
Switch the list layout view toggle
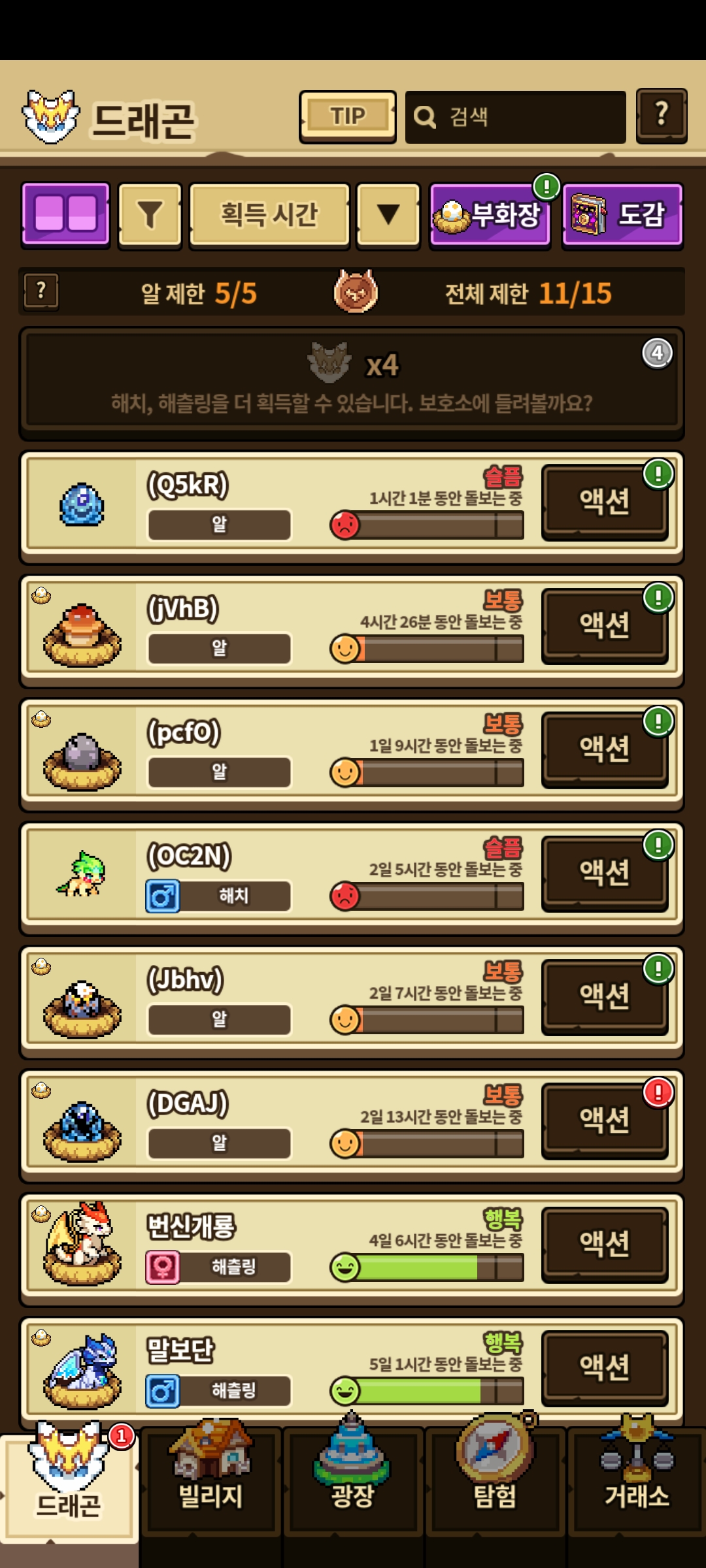[x=65, y=214]
